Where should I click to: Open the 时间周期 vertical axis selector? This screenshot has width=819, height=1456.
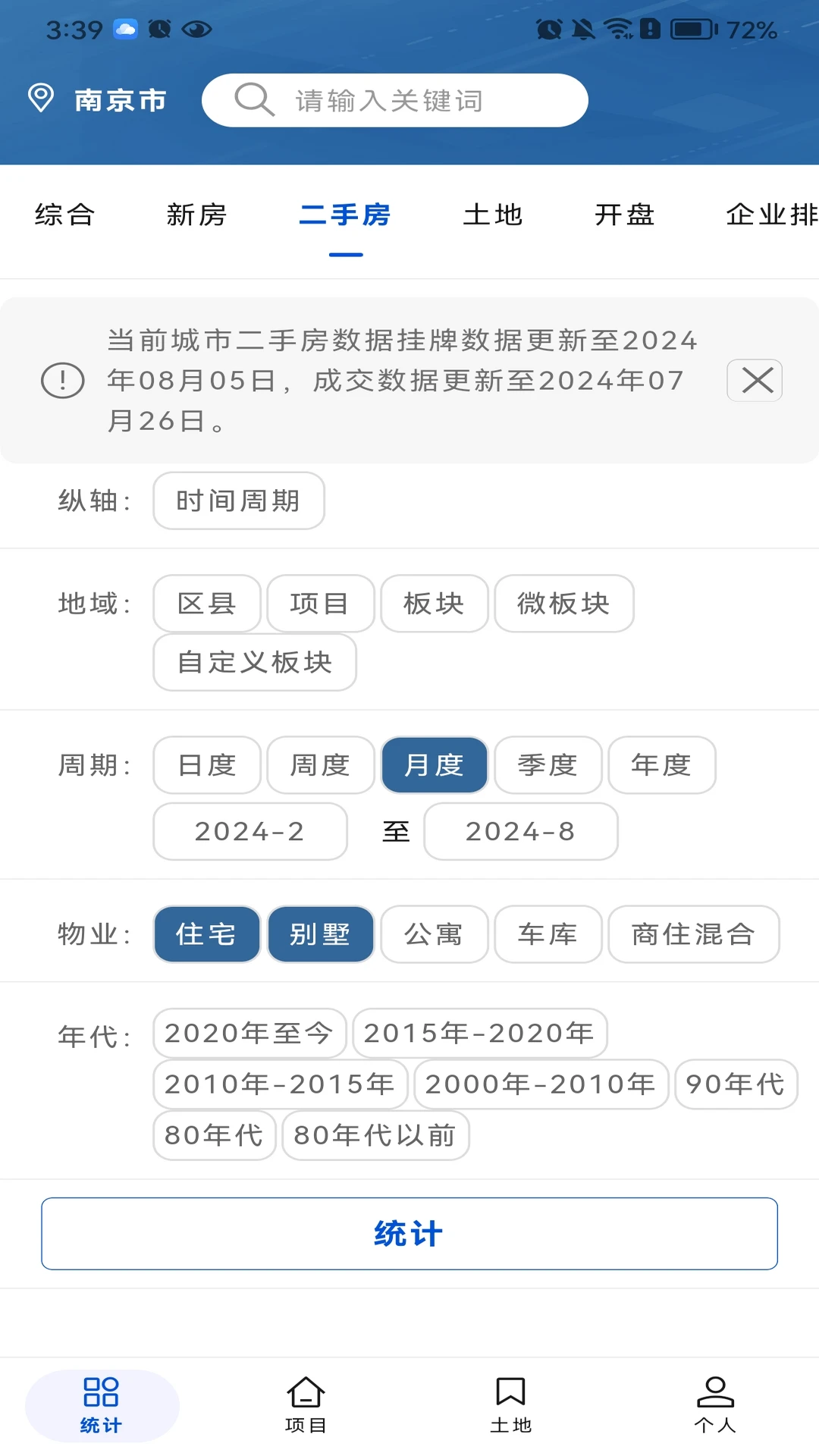tap(238, 501)
